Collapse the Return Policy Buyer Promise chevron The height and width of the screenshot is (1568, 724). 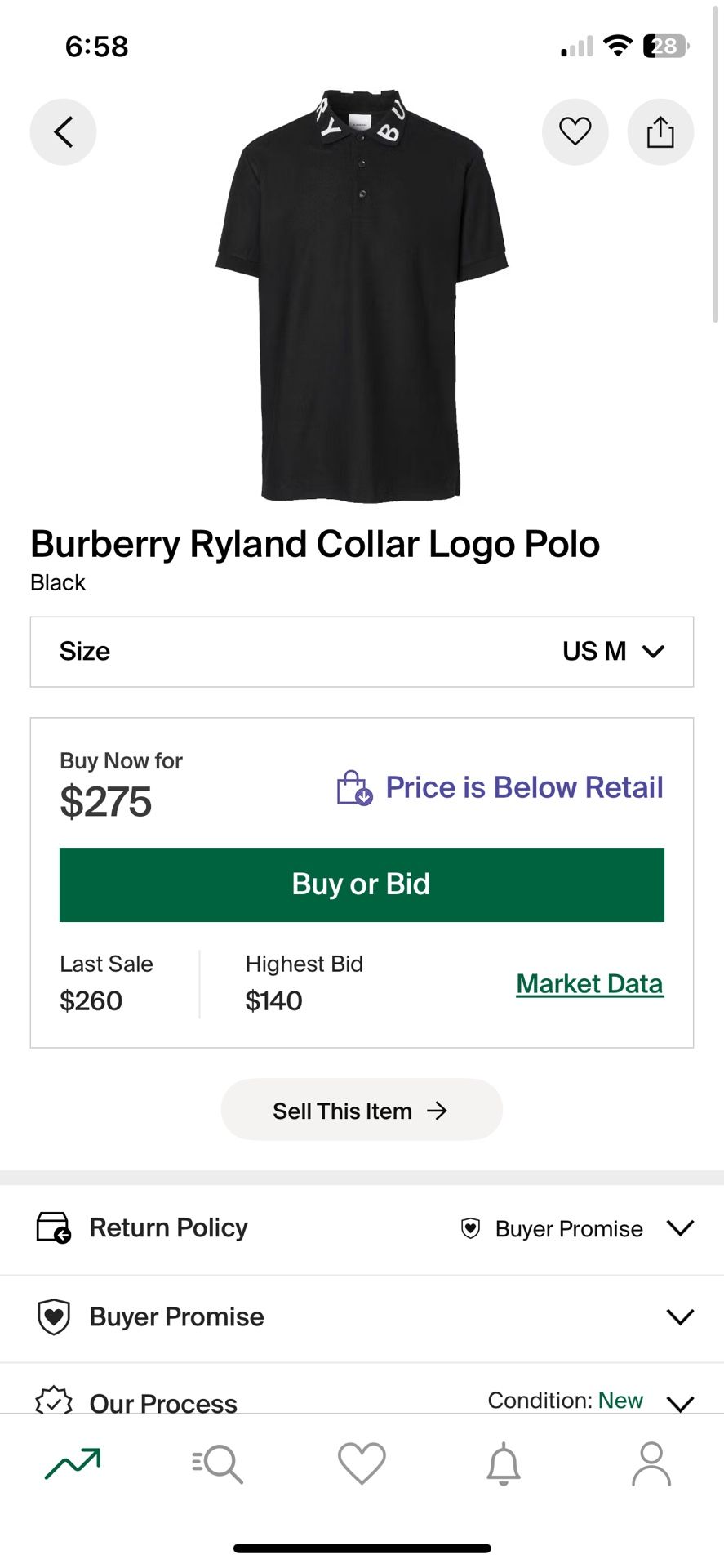point(681,1227)
